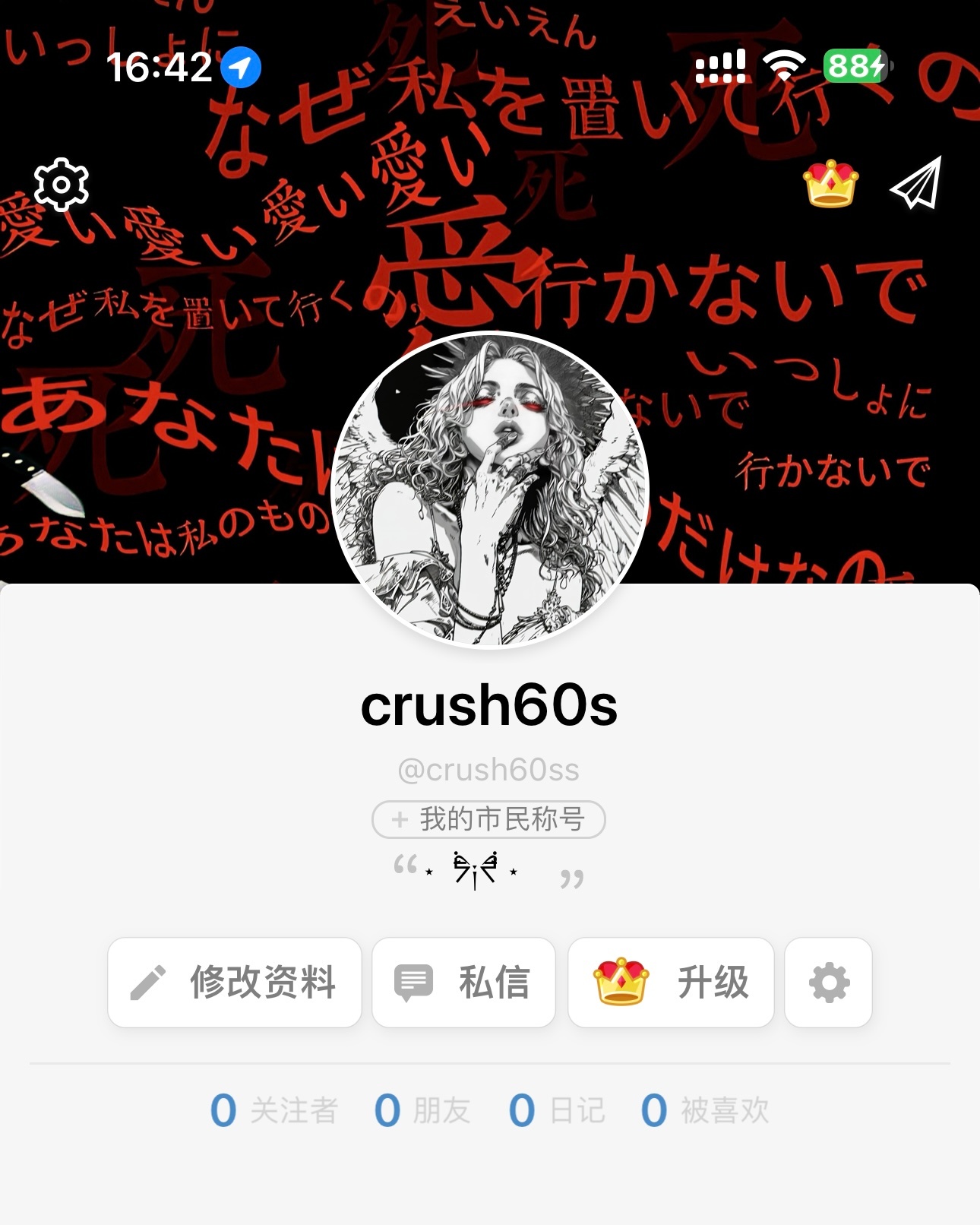Tap 升级 to upgrade account
This screenshot has width=980, height=1225.
(671, 983)
